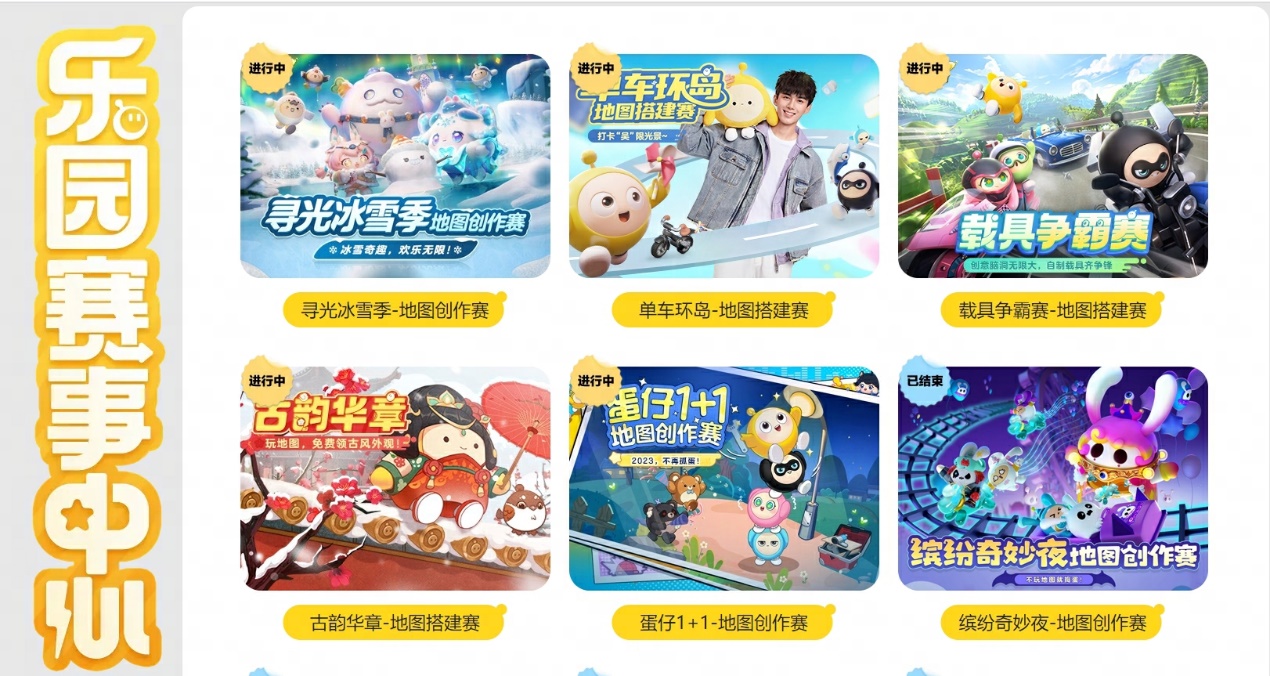Select the 载具争霸赛-地图搭建赛 label button
Image resolution: width=1270 pixels, height=676 pixels.
tap(1052, 310)
